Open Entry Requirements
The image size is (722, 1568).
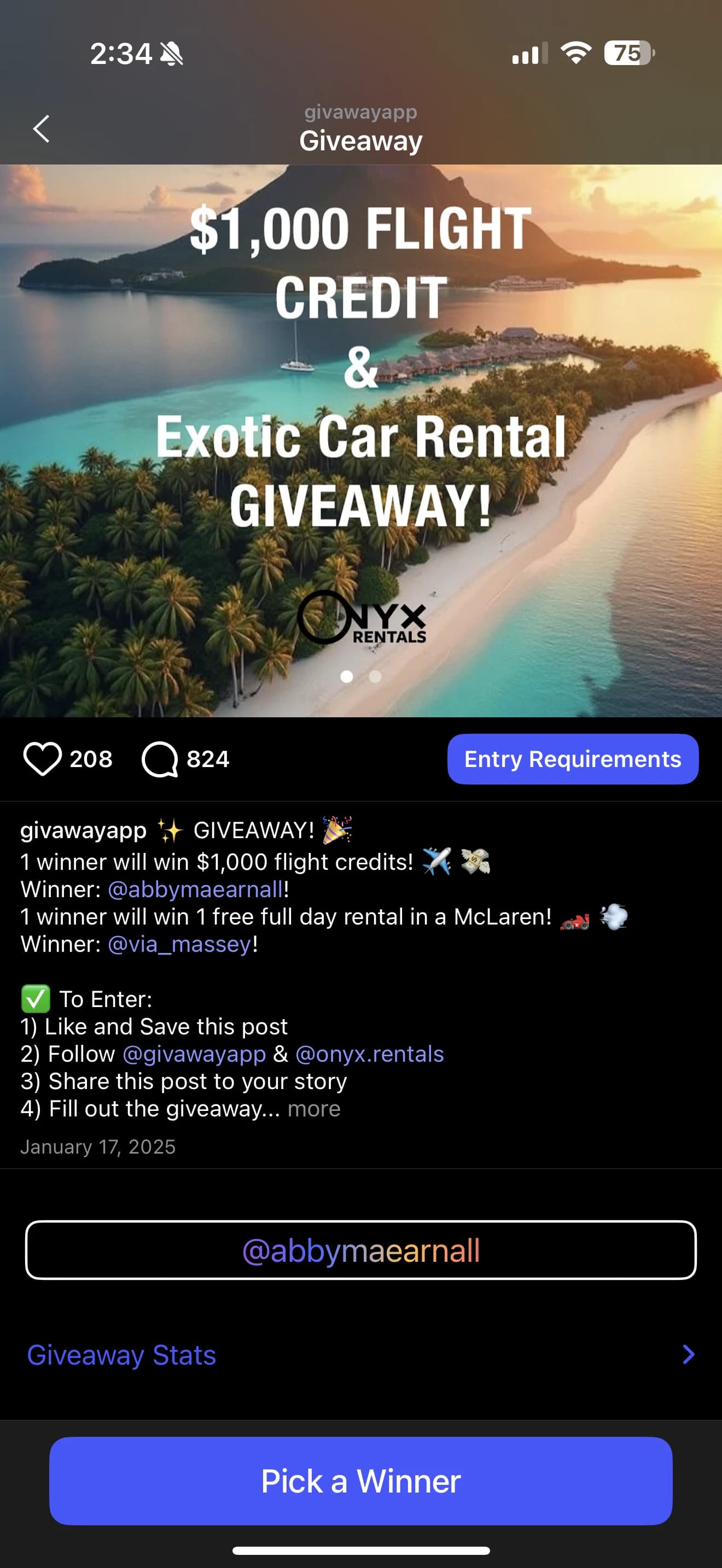pos(573,758)
